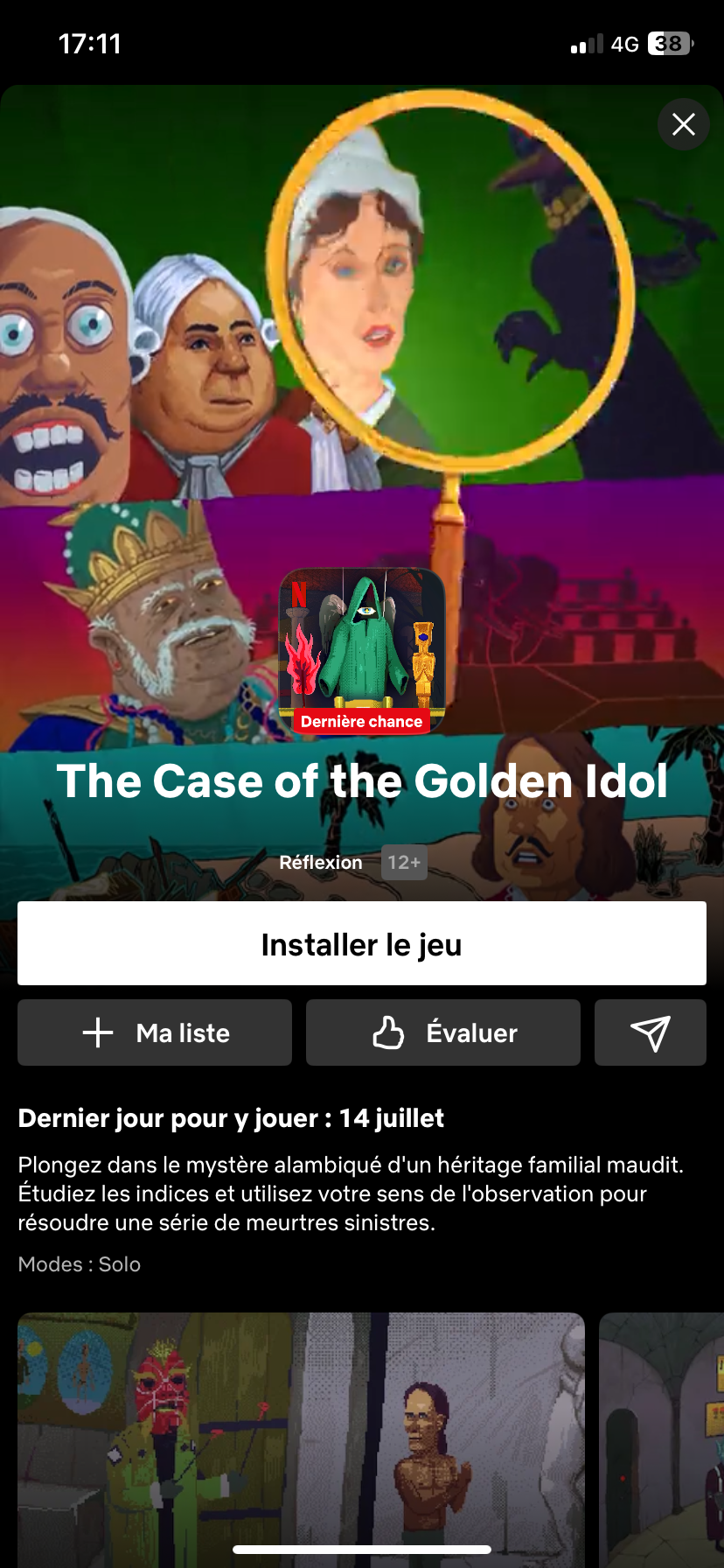Image resolution: width=724 pixels, height=1568 pixels.
Task: Tap the 12+ age rating badge
Action: [x=404, y=863]
